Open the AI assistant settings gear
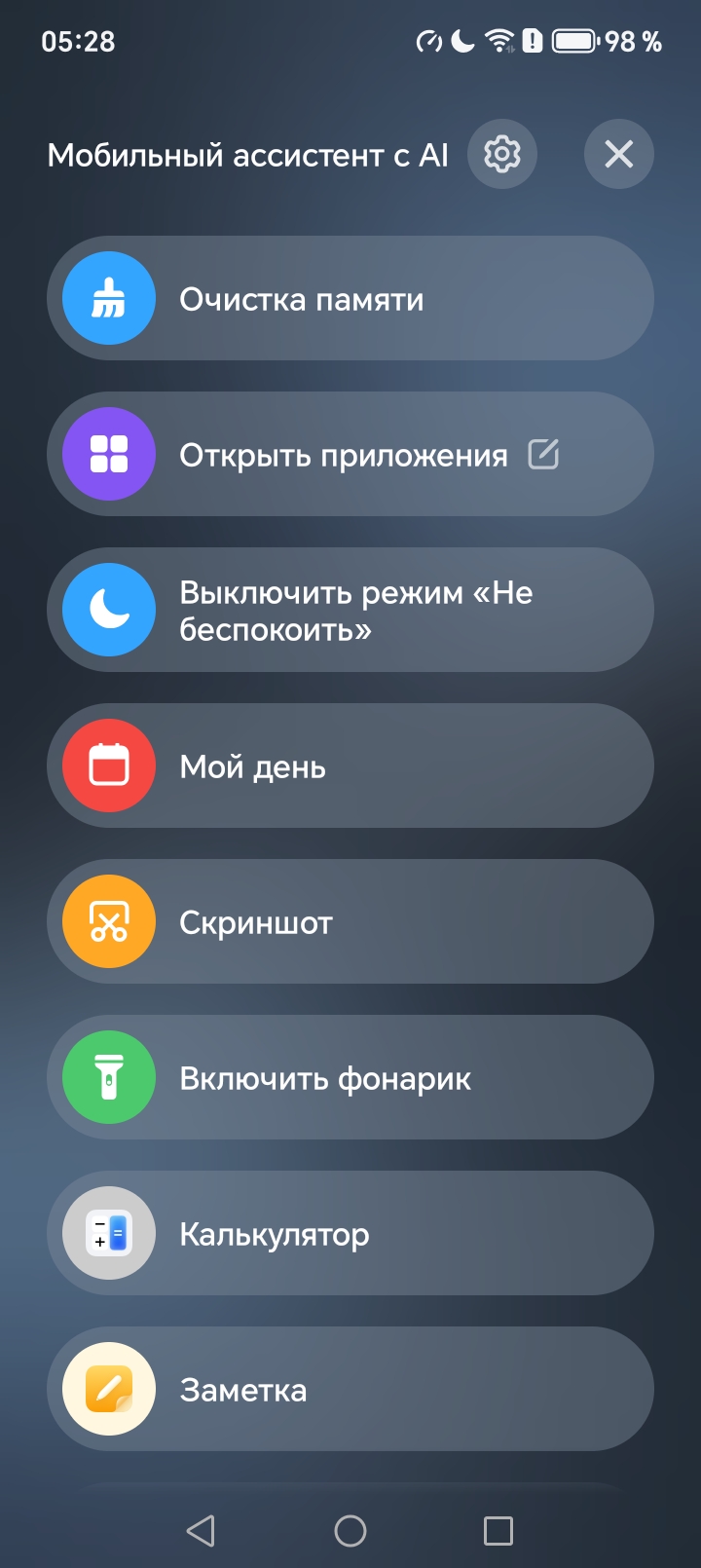 pos(501,154)
